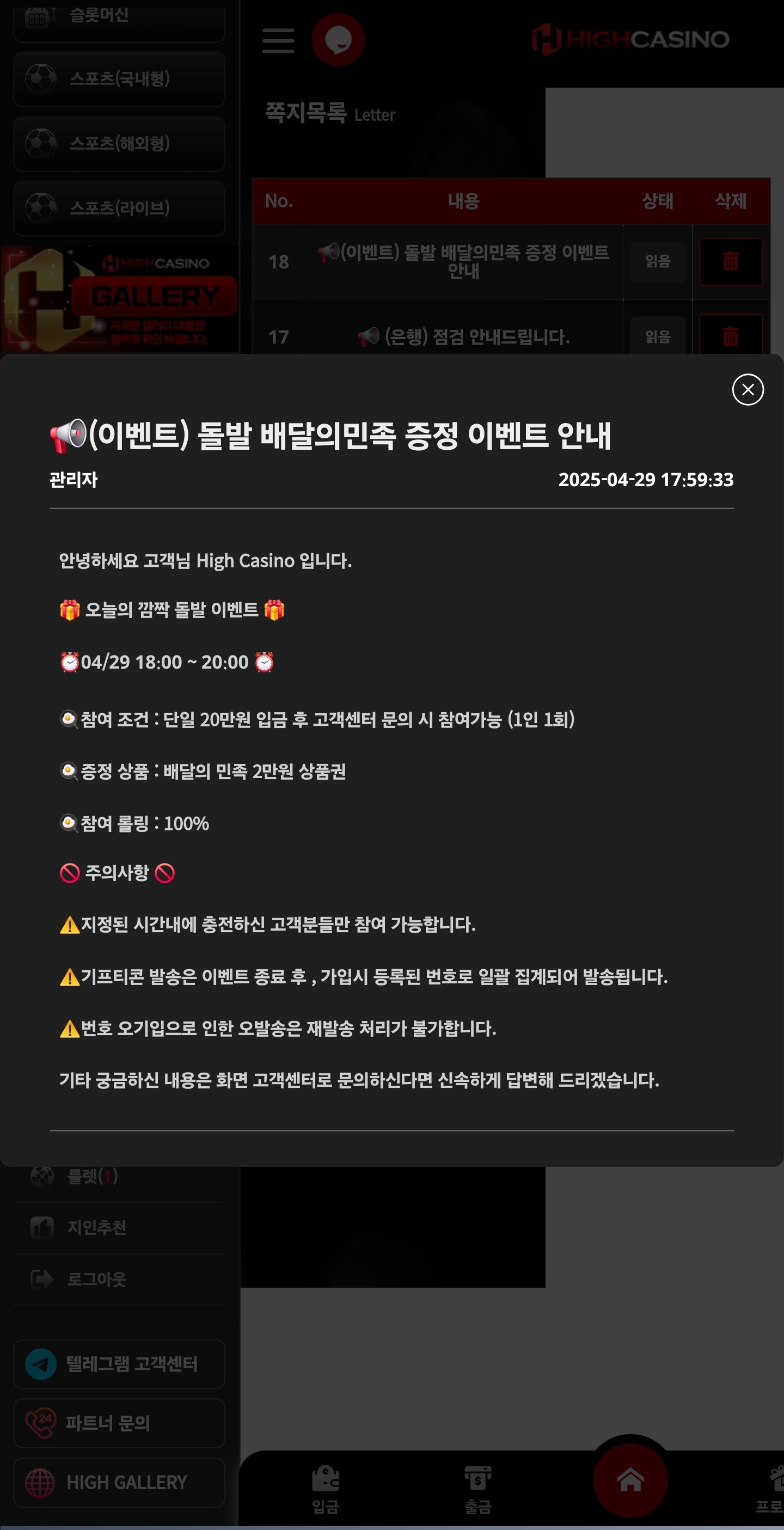Delete message number 18
Screen dimensions: 784x1530
[730, 261]
